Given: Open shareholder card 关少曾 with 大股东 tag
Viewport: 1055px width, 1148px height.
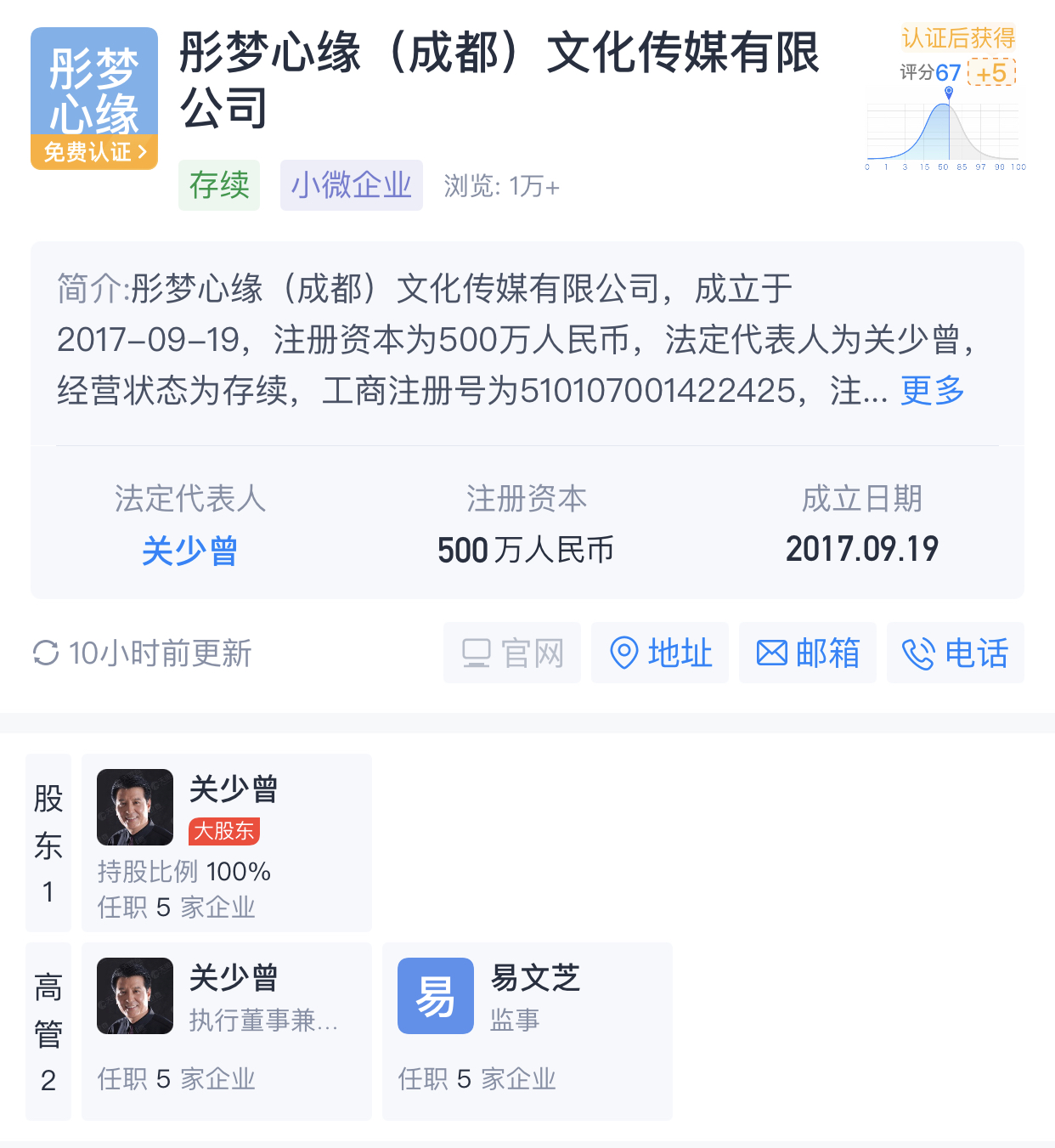Looking at the screenshot, I should pyautogui.click(x=227, y=842).
